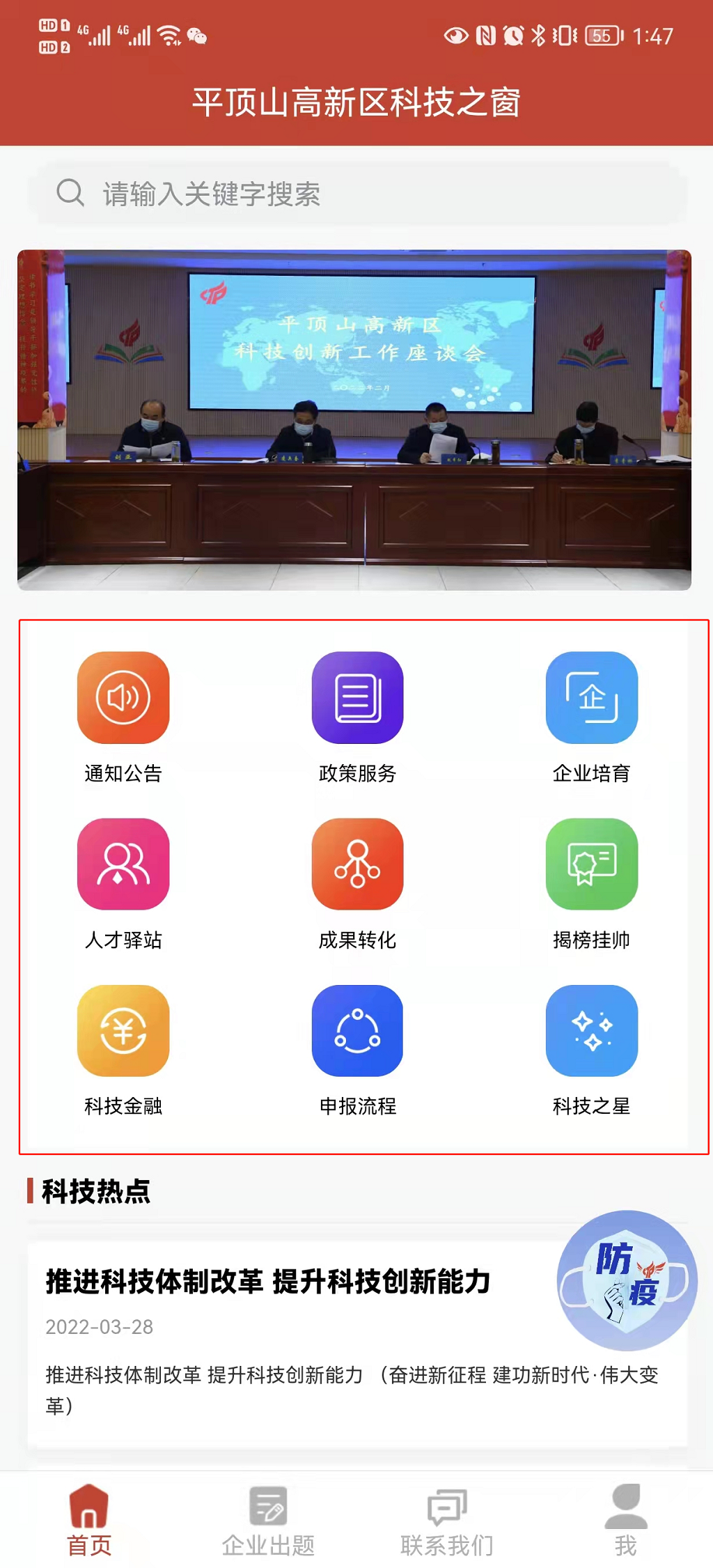
Task: Open the 通知公告 announcements icon
Action: [x=123, y=699]
